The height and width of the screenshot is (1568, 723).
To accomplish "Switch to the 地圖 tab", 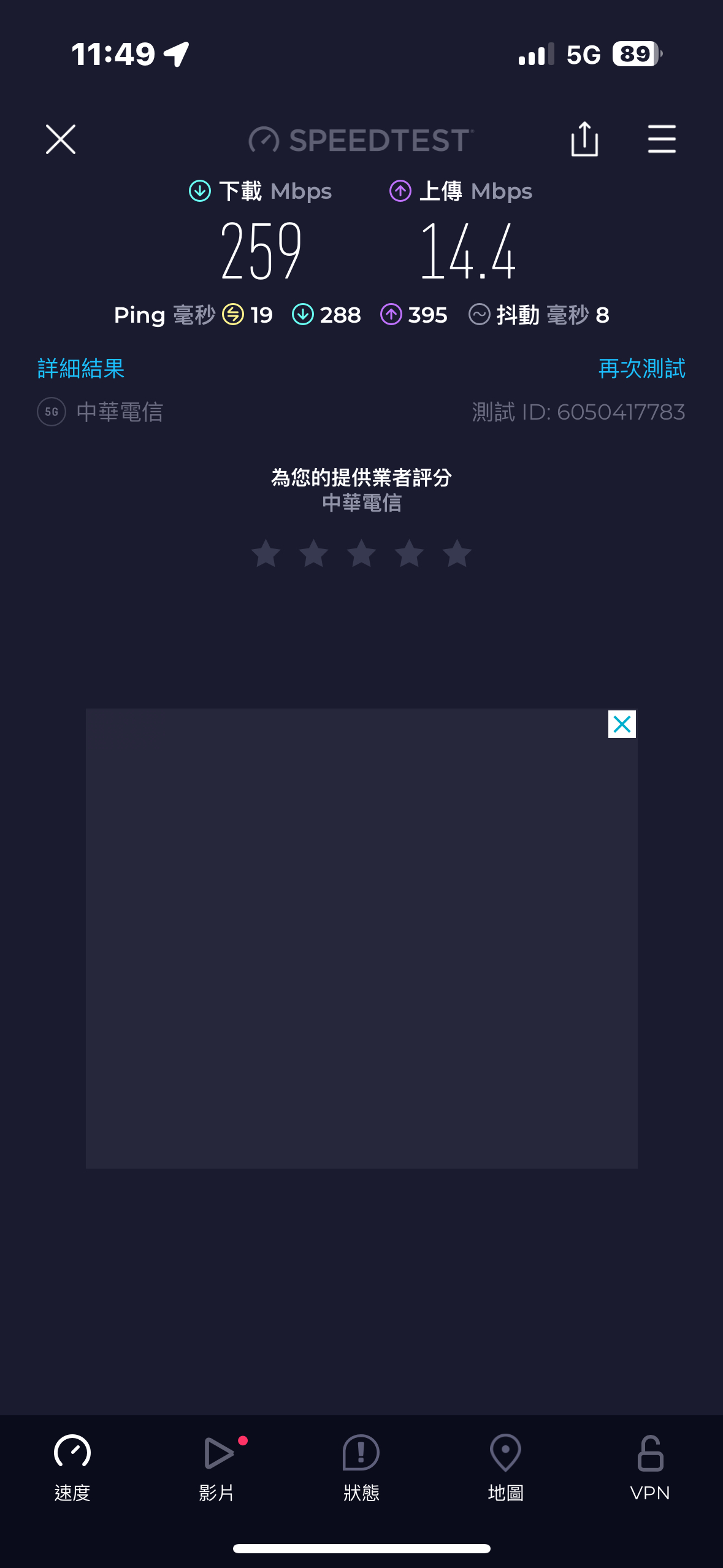I will [506, 1467].
